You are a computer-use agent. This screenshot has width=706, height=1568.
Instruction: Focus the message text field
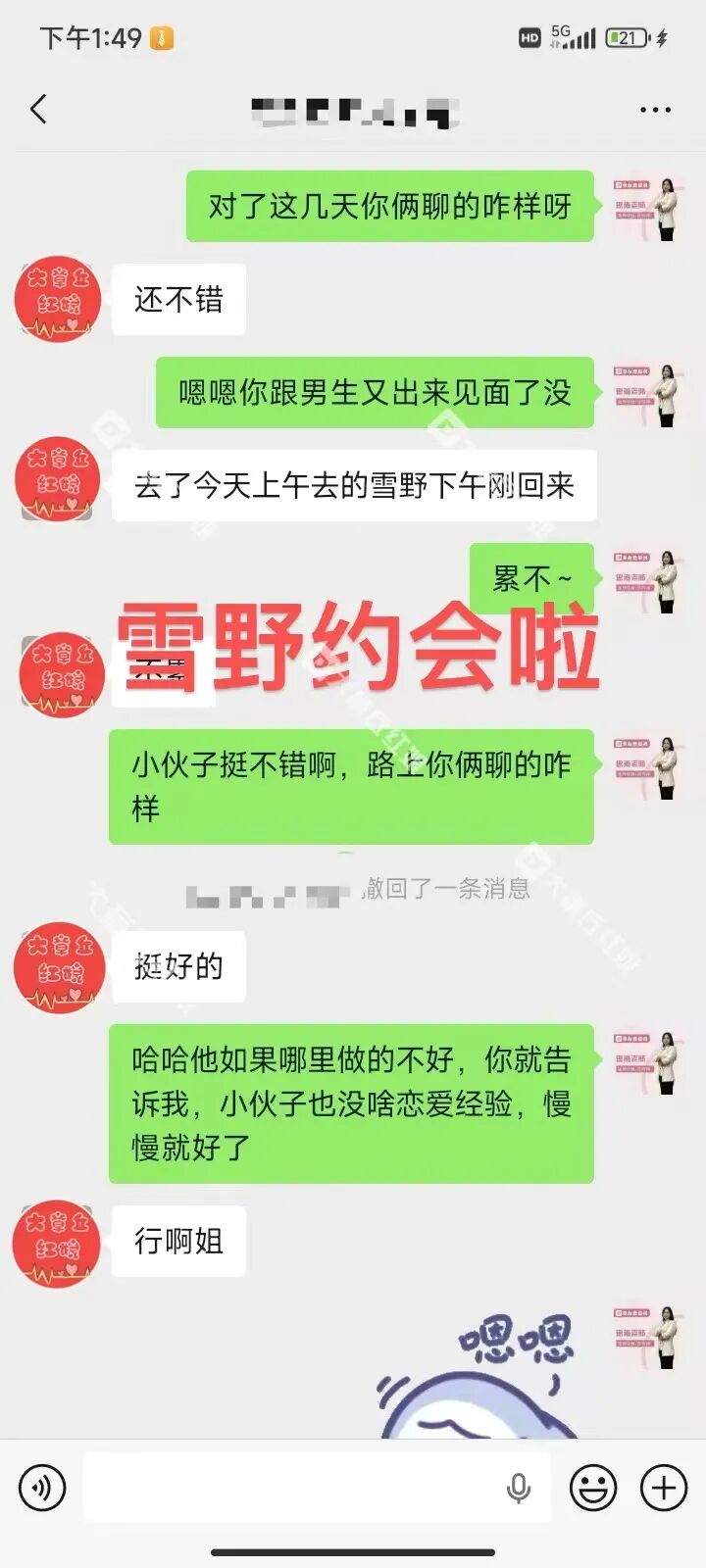[294, 1488]
